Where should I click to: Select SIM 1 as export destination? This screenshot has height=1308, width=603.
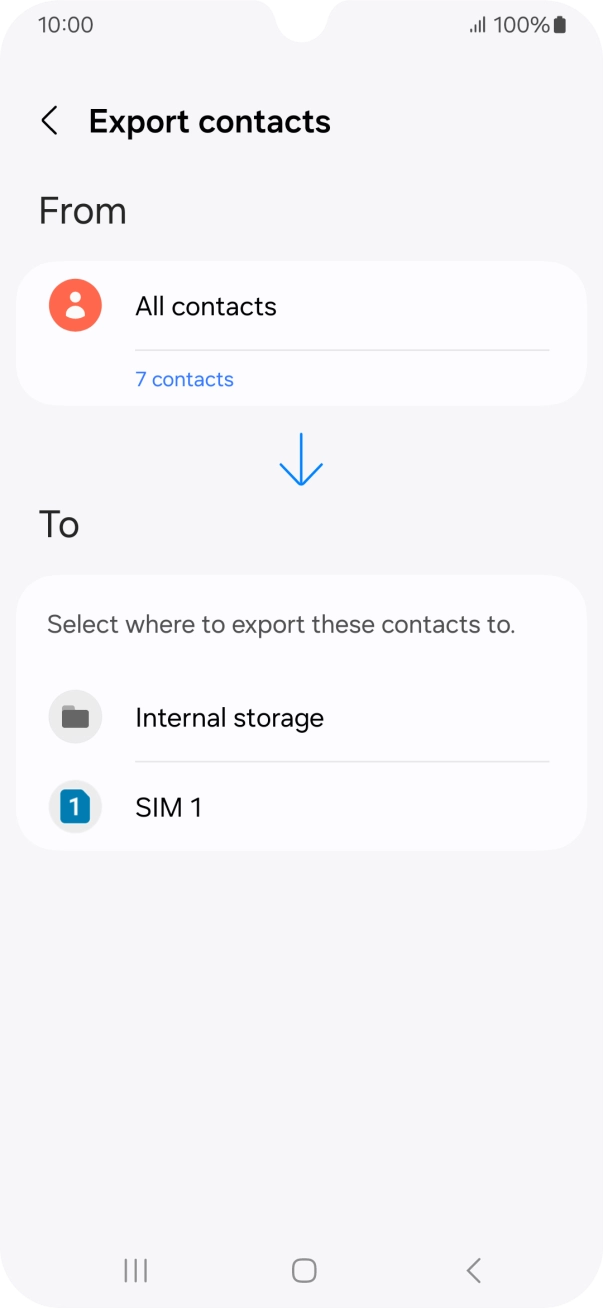300,807
